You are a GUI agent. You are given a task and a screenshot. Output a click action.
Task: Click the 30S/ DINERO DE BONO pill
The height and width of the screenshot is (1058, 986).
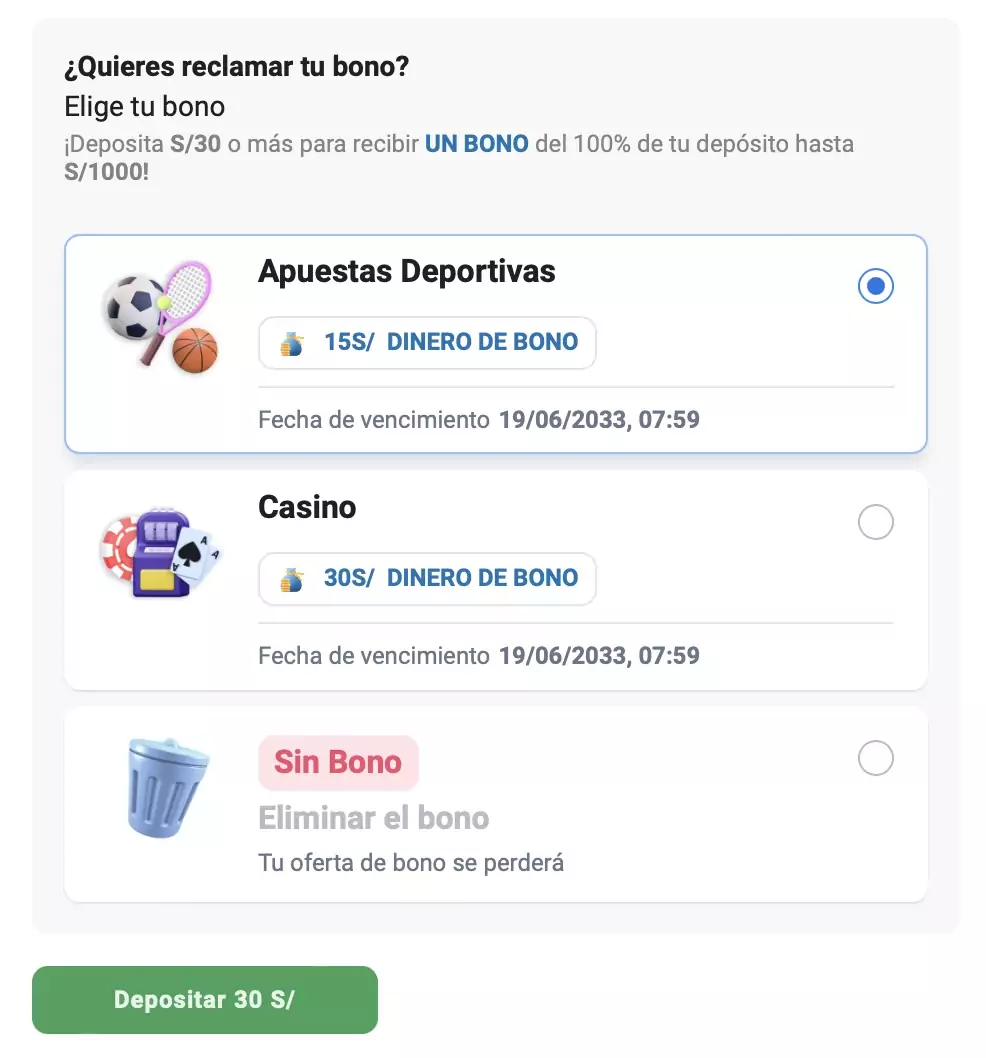pyautogui.click(x=427, y=578)
